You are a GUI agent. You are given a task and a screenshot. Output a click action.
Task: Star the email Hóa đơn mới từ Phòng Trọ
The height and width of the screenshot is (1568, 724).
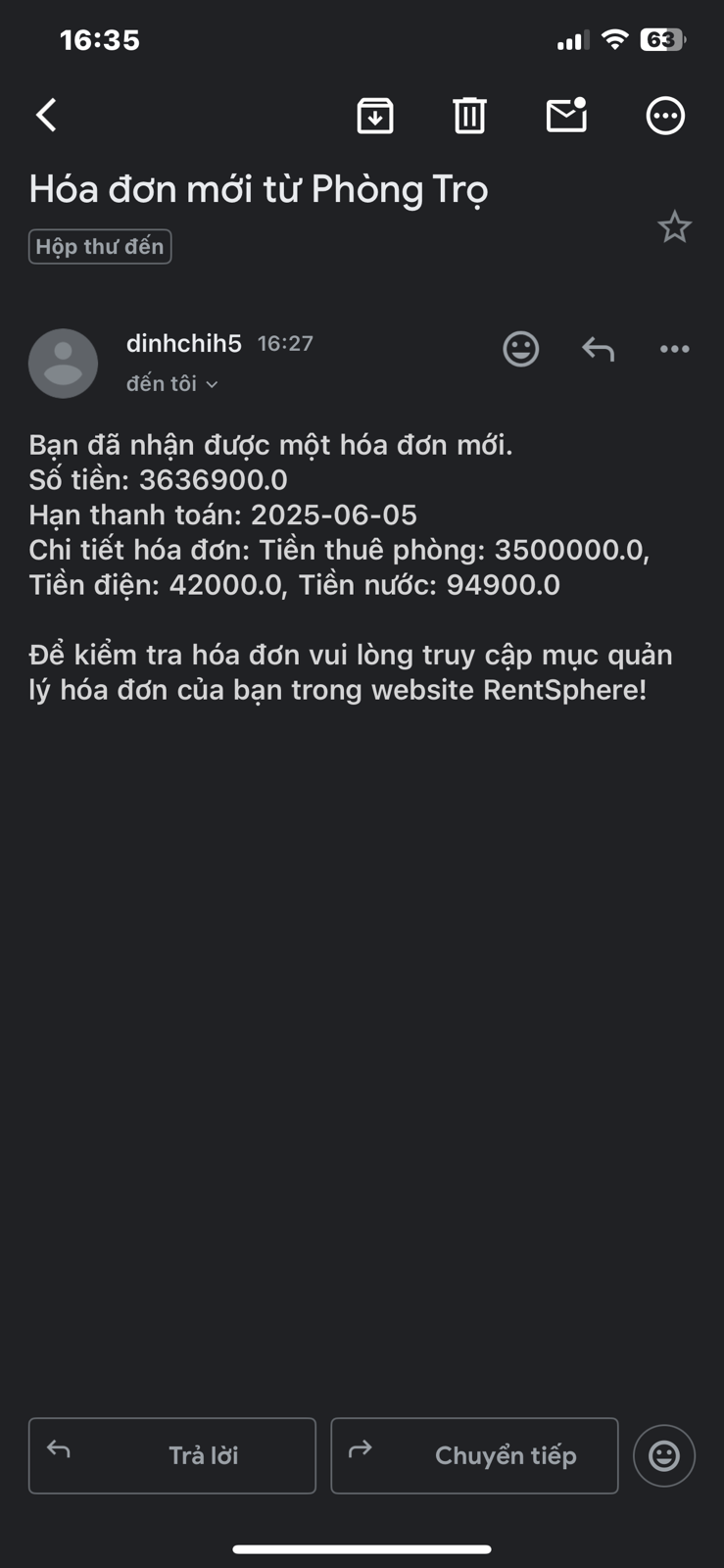[674, 227]
